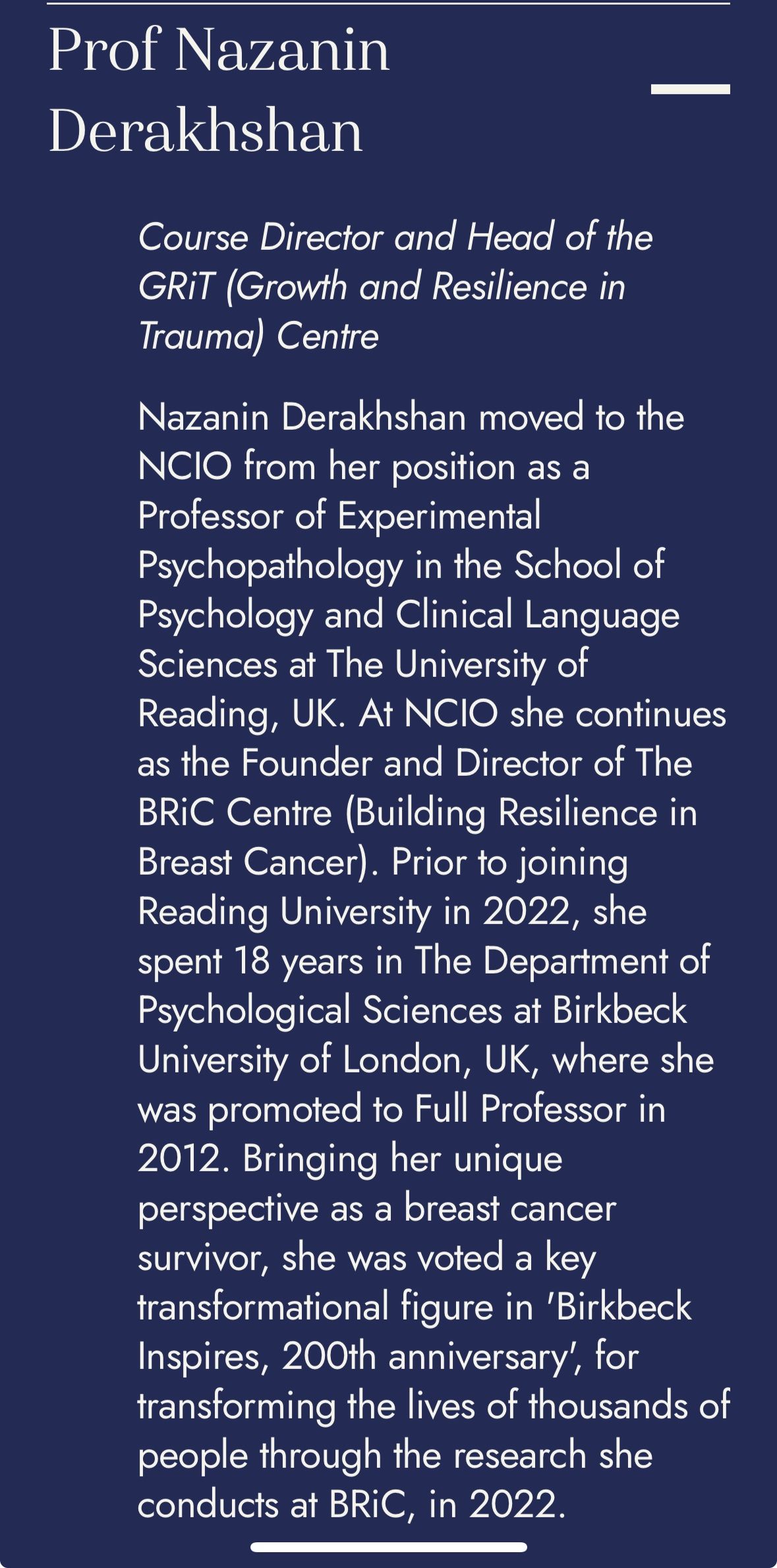The height and width of the screenshot is (1568, 777).
Task: Collapse Prof Nazanin Derakhshan's bio section
Action: coord(690,90)
